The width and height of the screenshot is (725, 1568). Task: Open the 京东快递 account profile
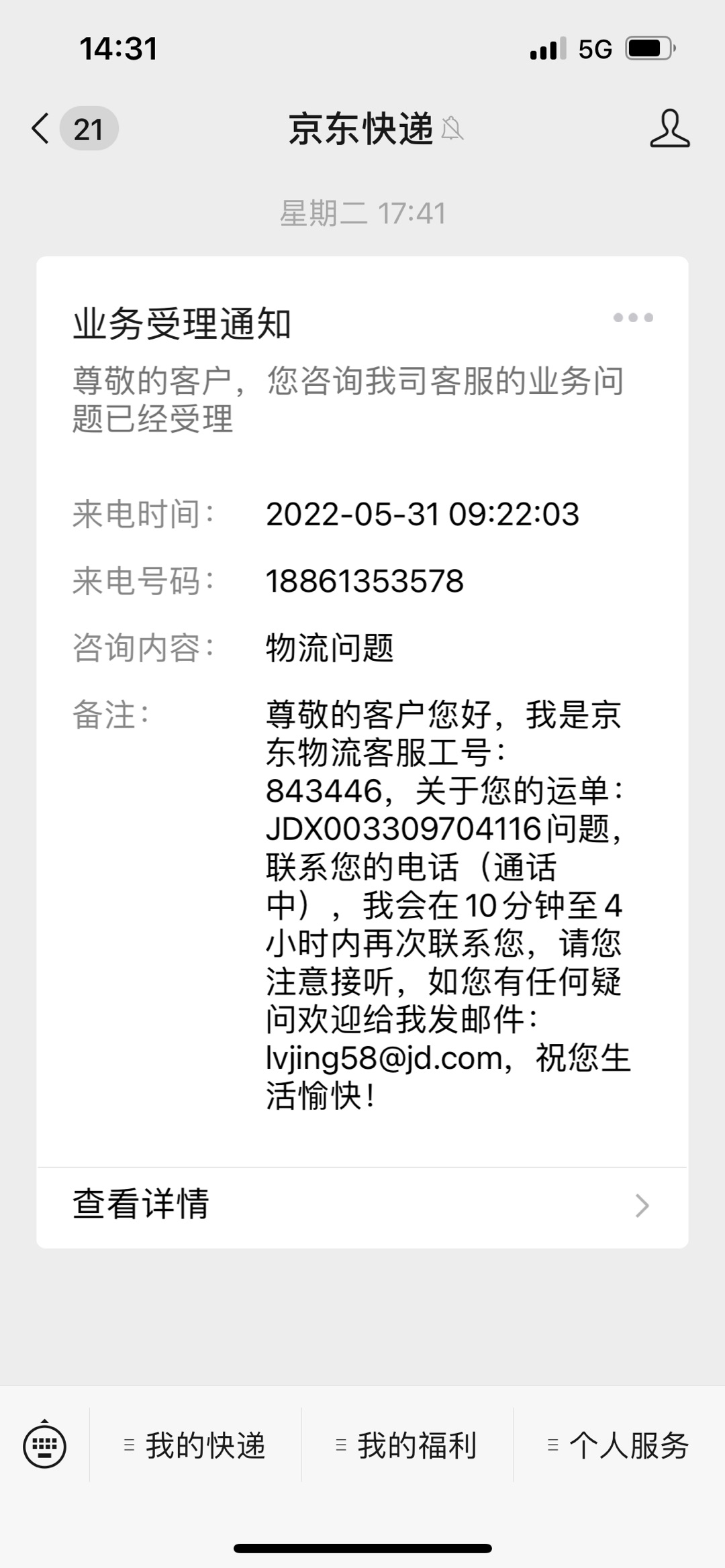[x=669, y=129]
